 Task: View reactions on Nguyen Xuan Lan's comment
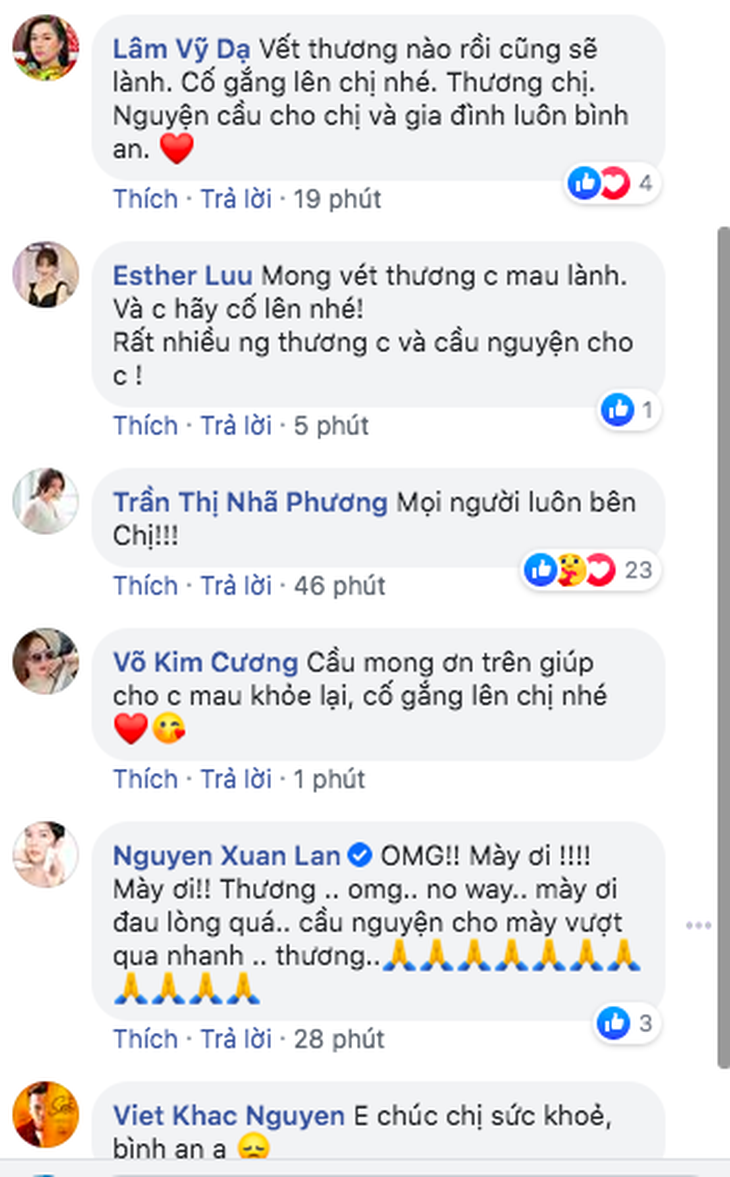pos(627,1023)
